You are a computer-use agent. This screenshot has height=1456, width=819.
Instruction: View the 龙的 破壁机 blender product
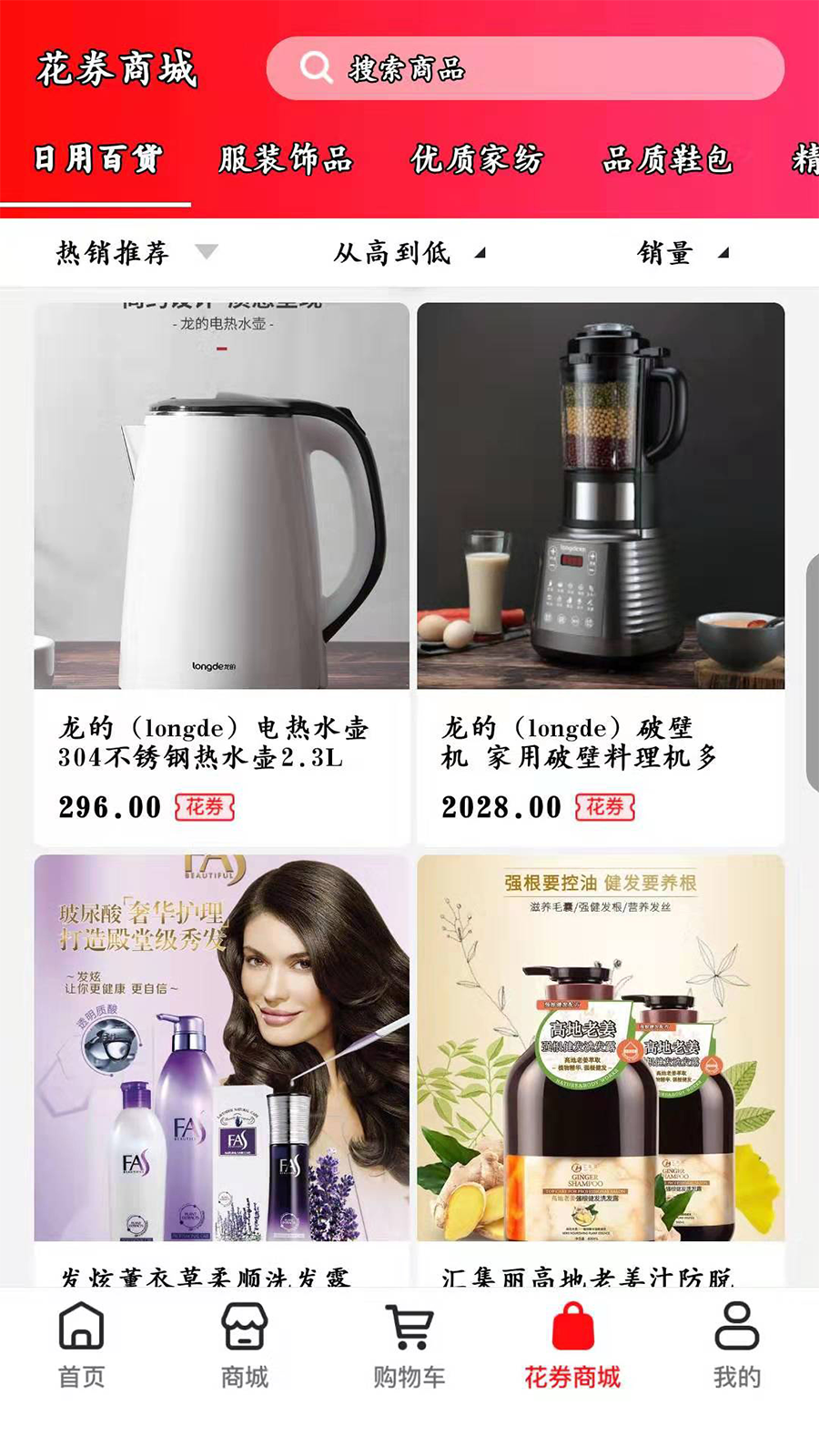[601, 573]
